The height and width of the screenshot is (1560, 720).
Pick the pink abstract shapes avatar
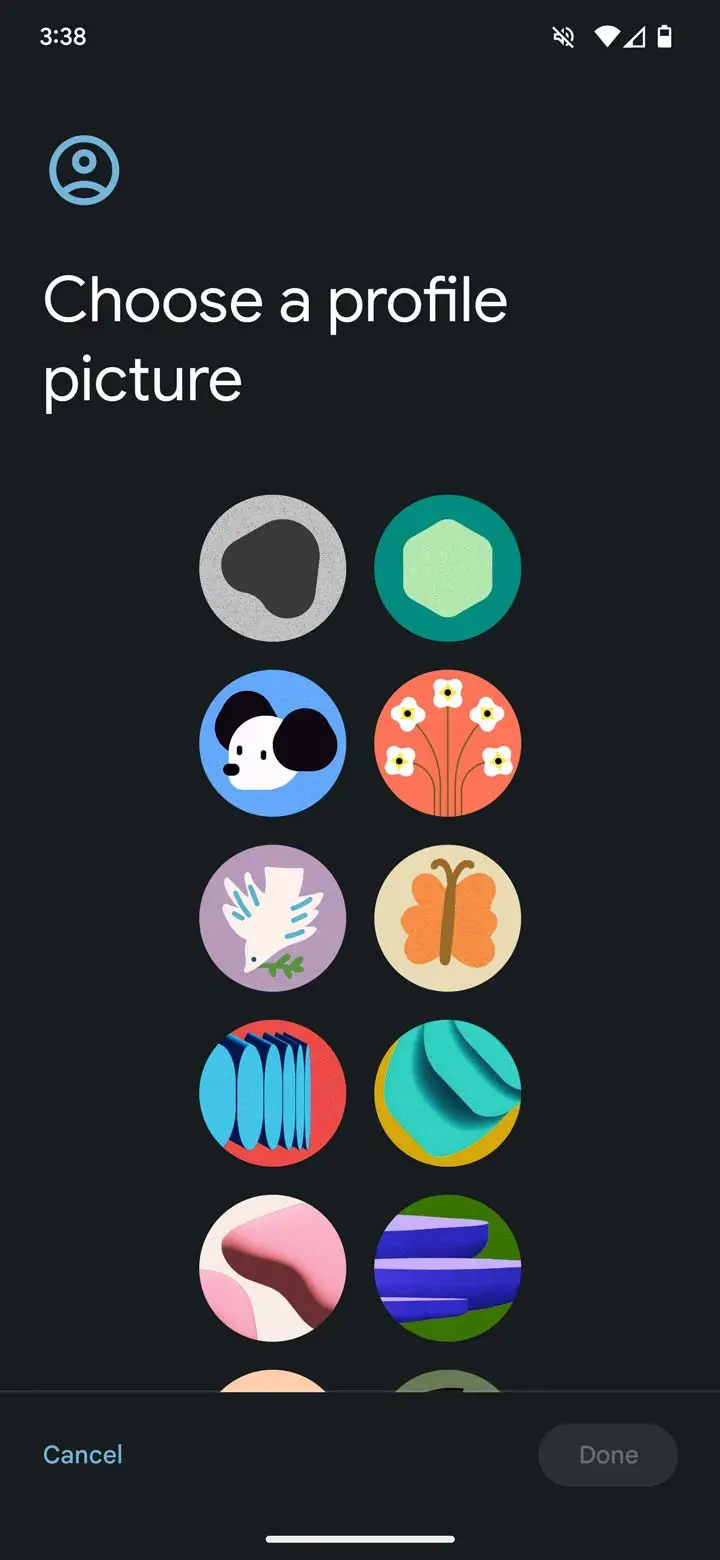273,1268
